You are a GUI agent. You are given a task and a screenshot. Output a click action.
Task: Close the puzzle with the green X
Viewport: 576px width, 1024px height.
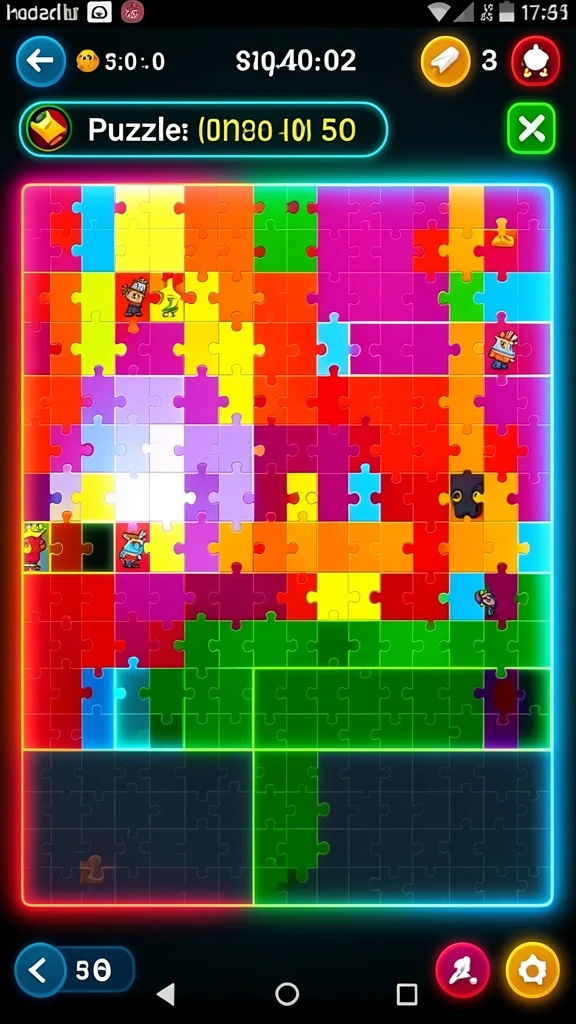[532, 129]
